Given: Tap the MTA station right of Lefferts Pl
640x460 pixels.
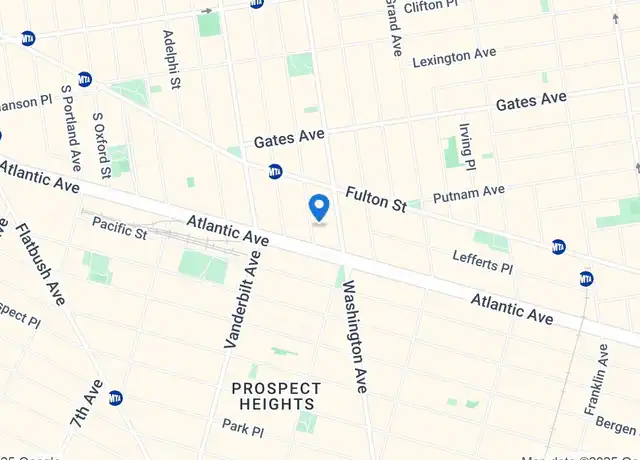Looking at the screenshot, I should pos(586,278).
